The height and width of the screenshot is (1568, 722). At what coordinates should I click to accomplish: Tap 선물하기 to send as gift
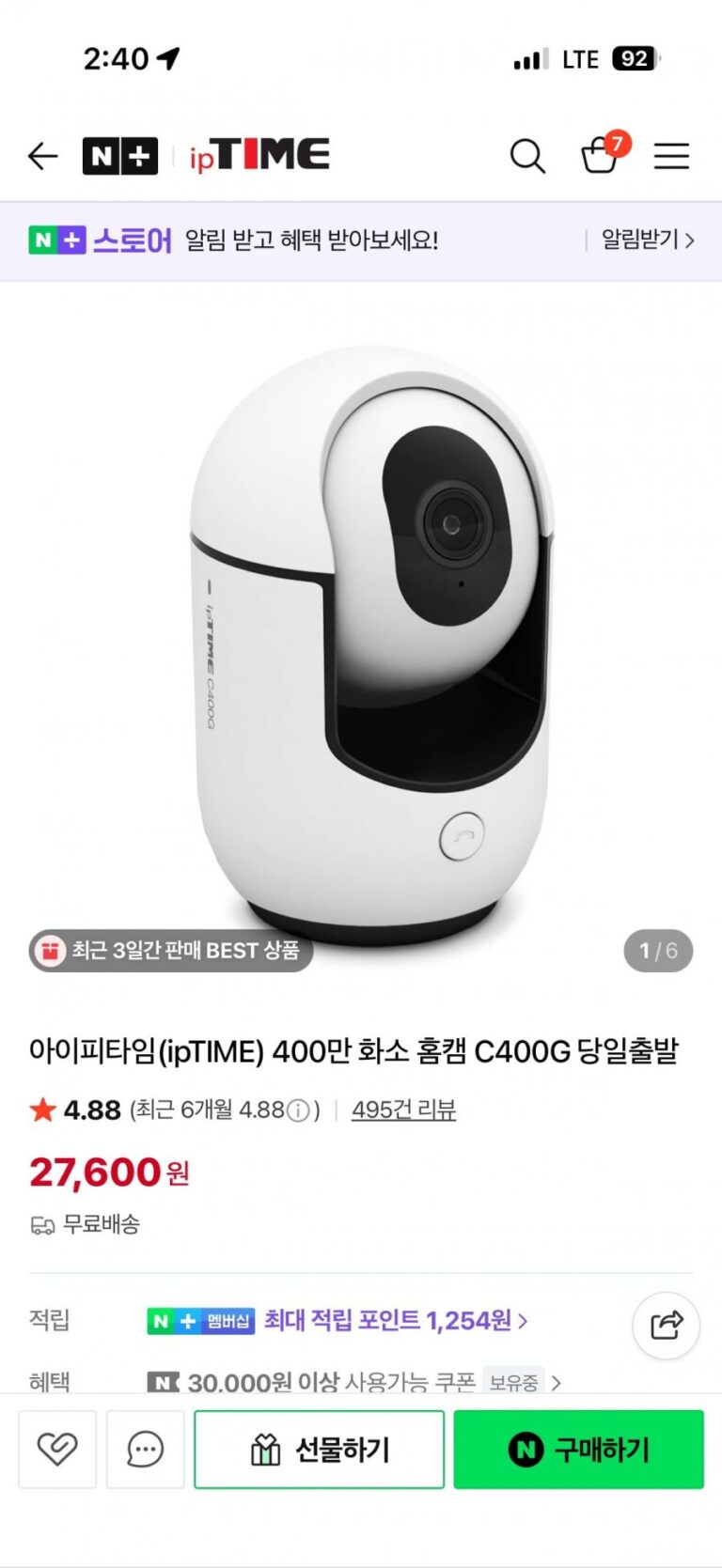pos(319,1449)
